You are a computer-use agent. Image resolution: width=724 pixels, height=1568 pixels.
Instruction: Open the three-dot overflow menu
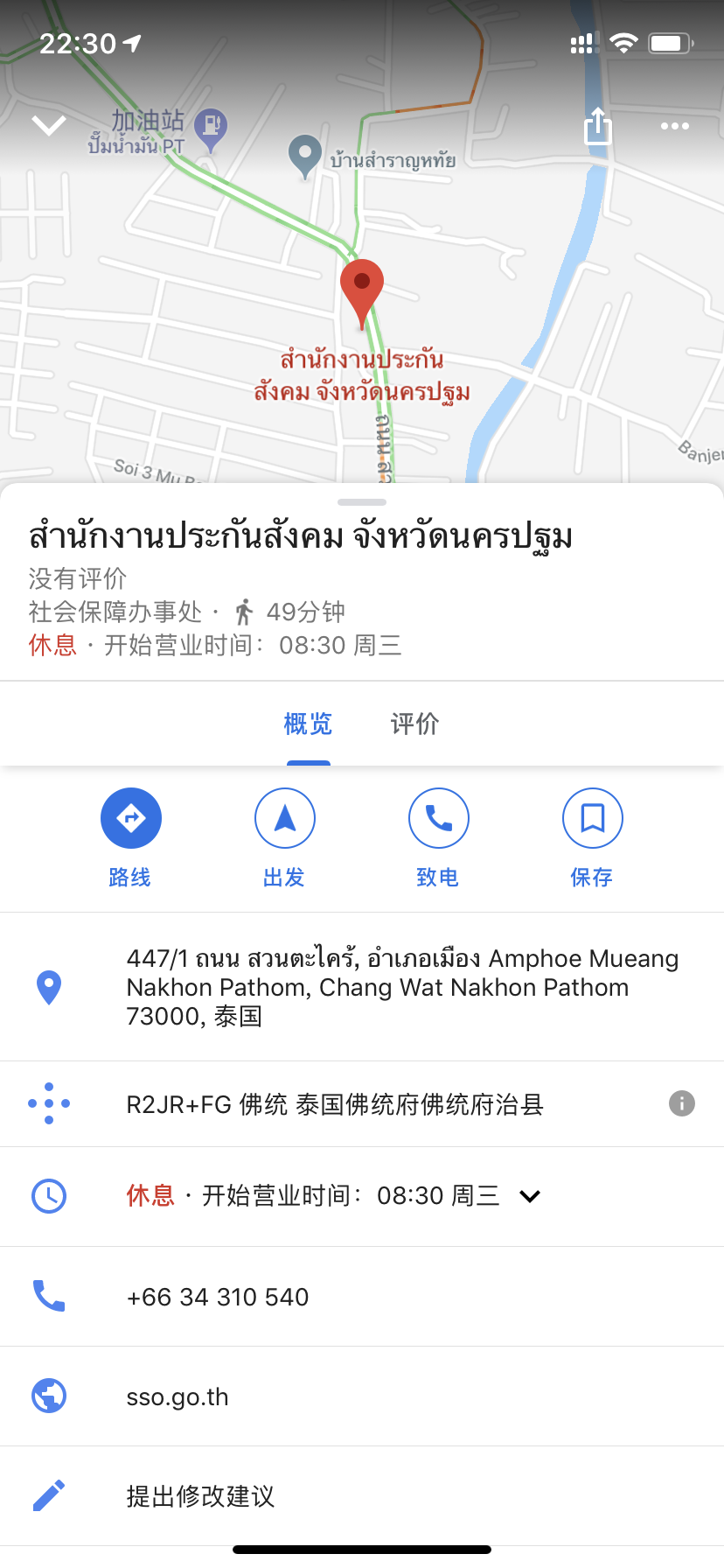pyautogui.click(x=674, y=126)
